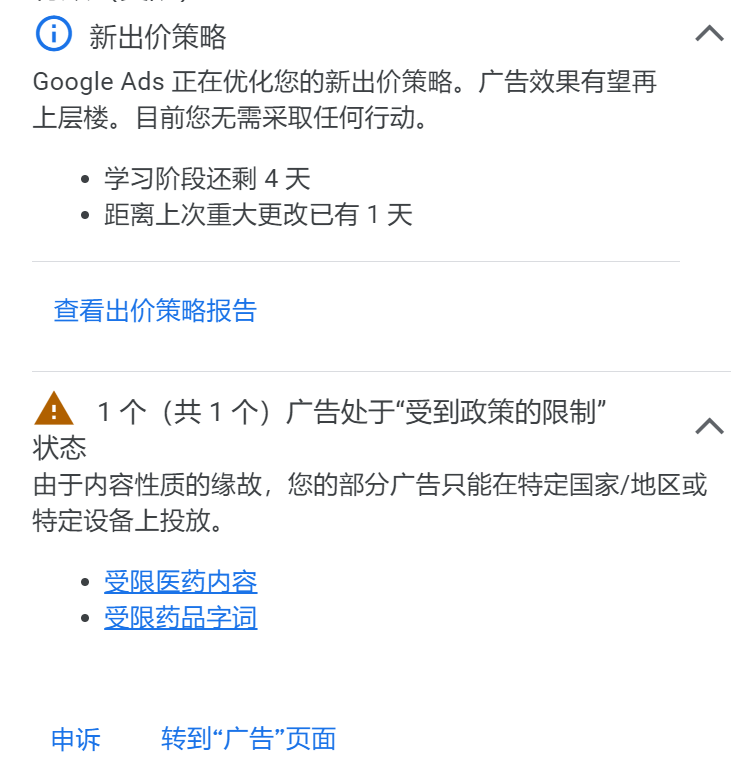Click the 学习阶段还剩 4 天 bullet item
The height and width of the screenshot is (776, 753).
point(207,178)
